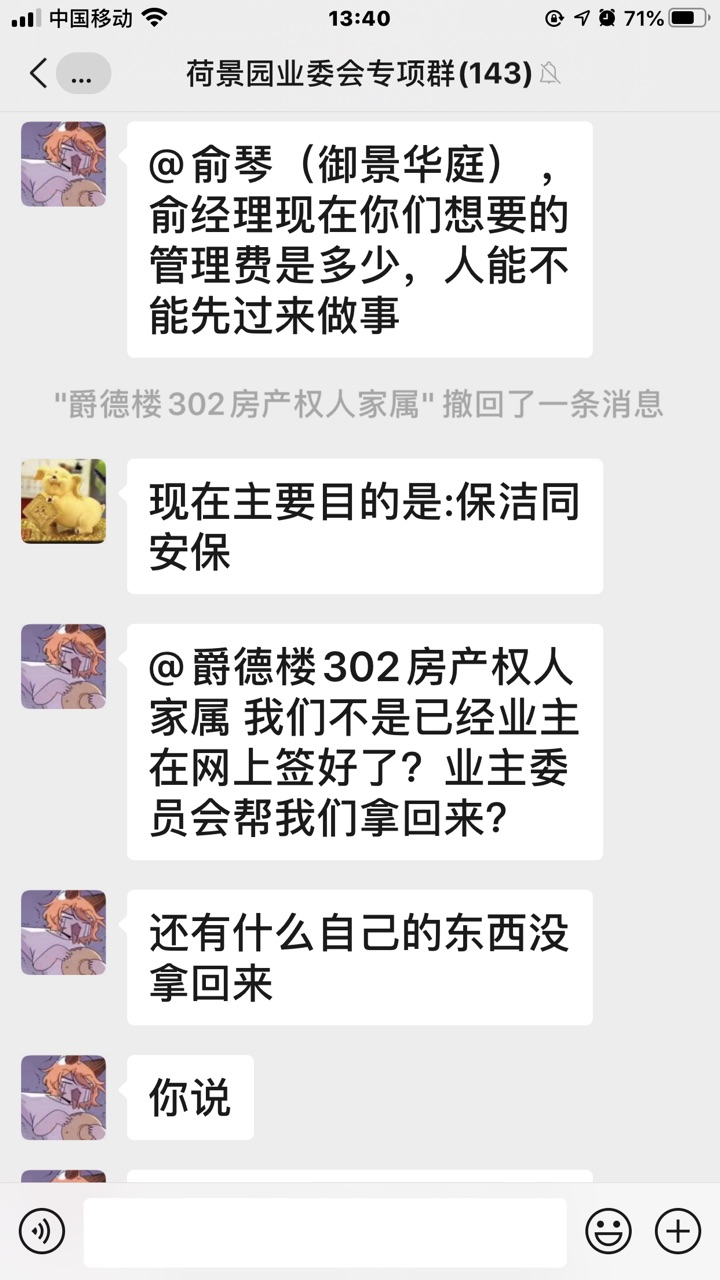Open the plus attachments menu
This screenshot has height=1280, width=720.
(677, 1231)
